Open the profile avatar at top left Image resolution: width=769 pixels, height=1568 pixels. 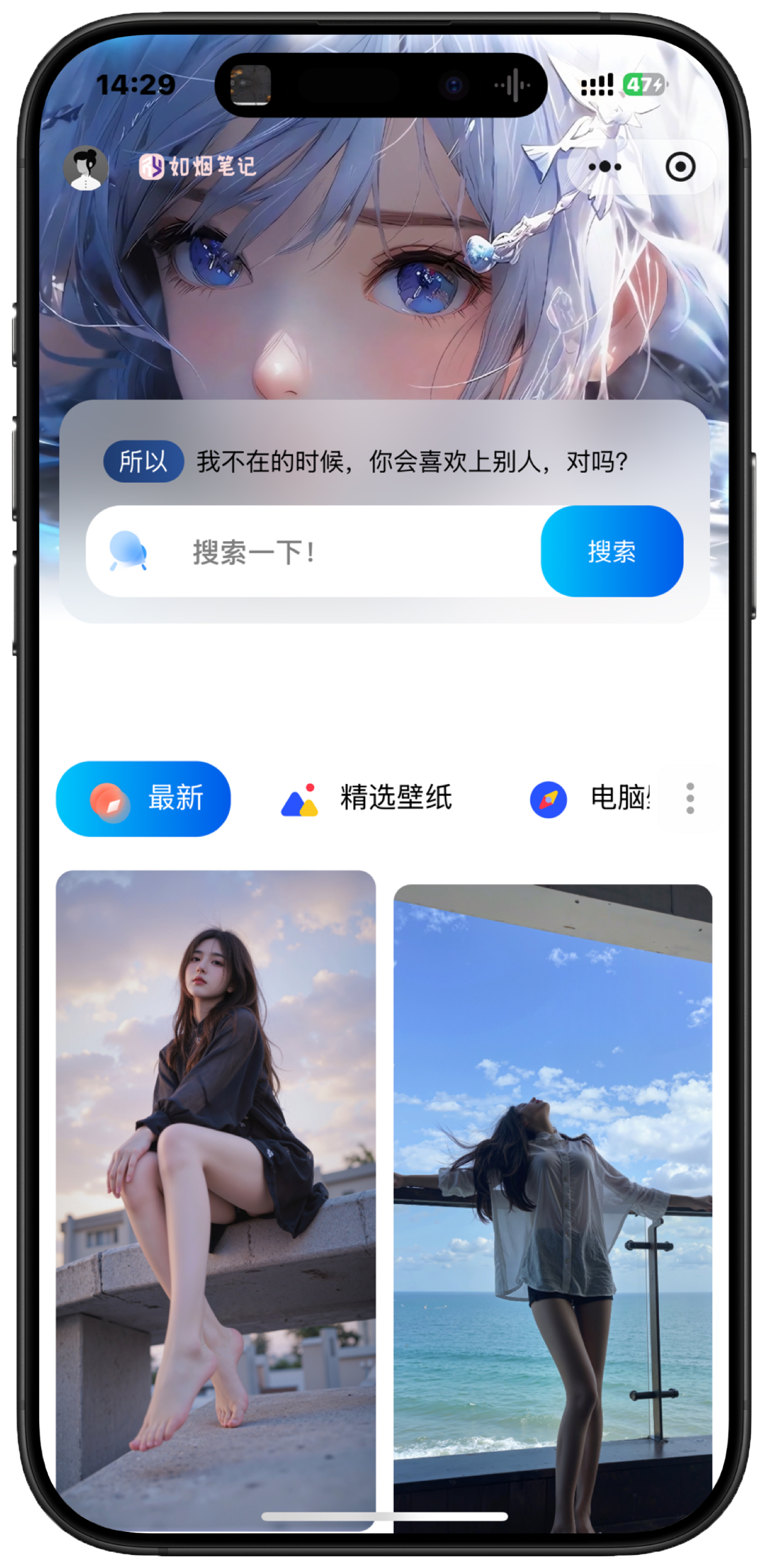(x=86, y=168)
